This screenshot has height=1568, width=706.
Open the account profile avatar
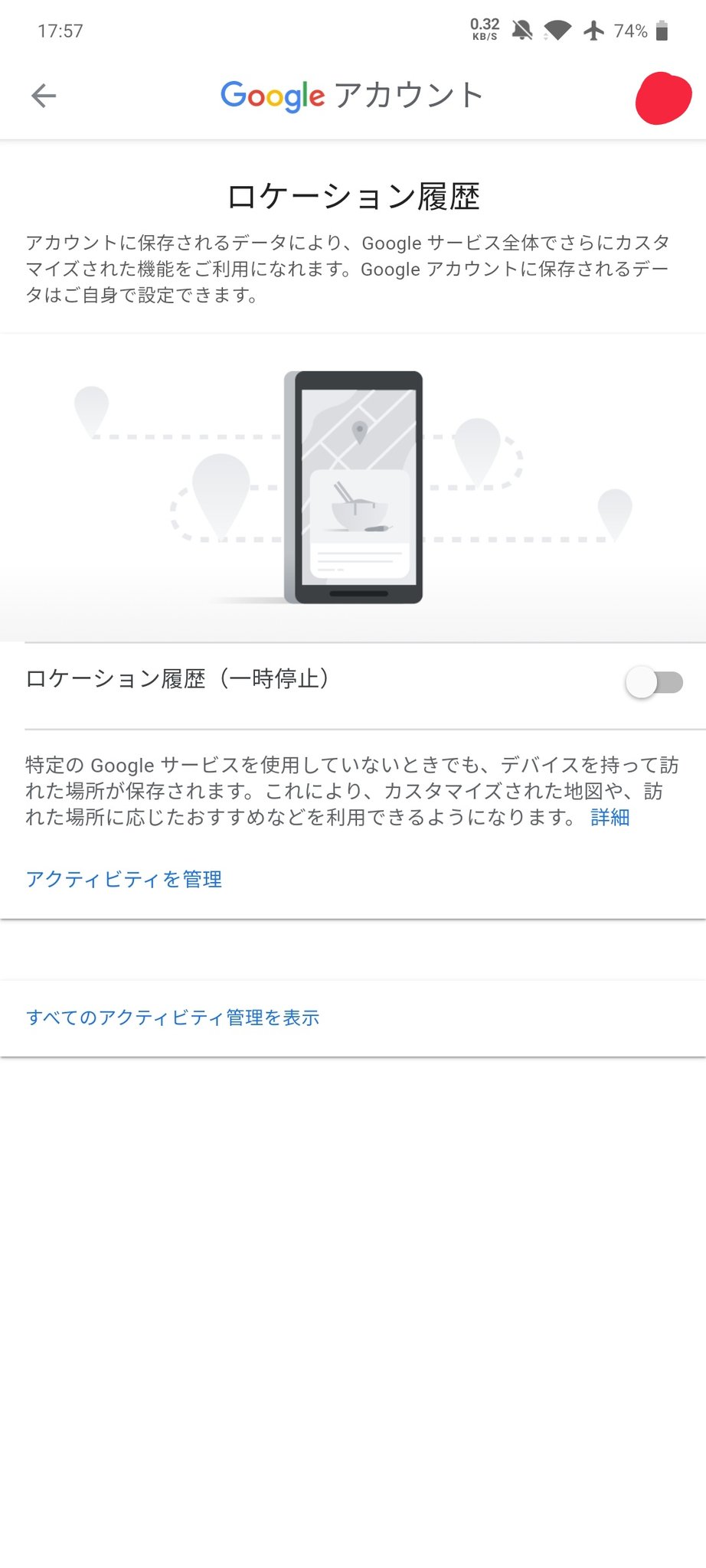point(663,97)
